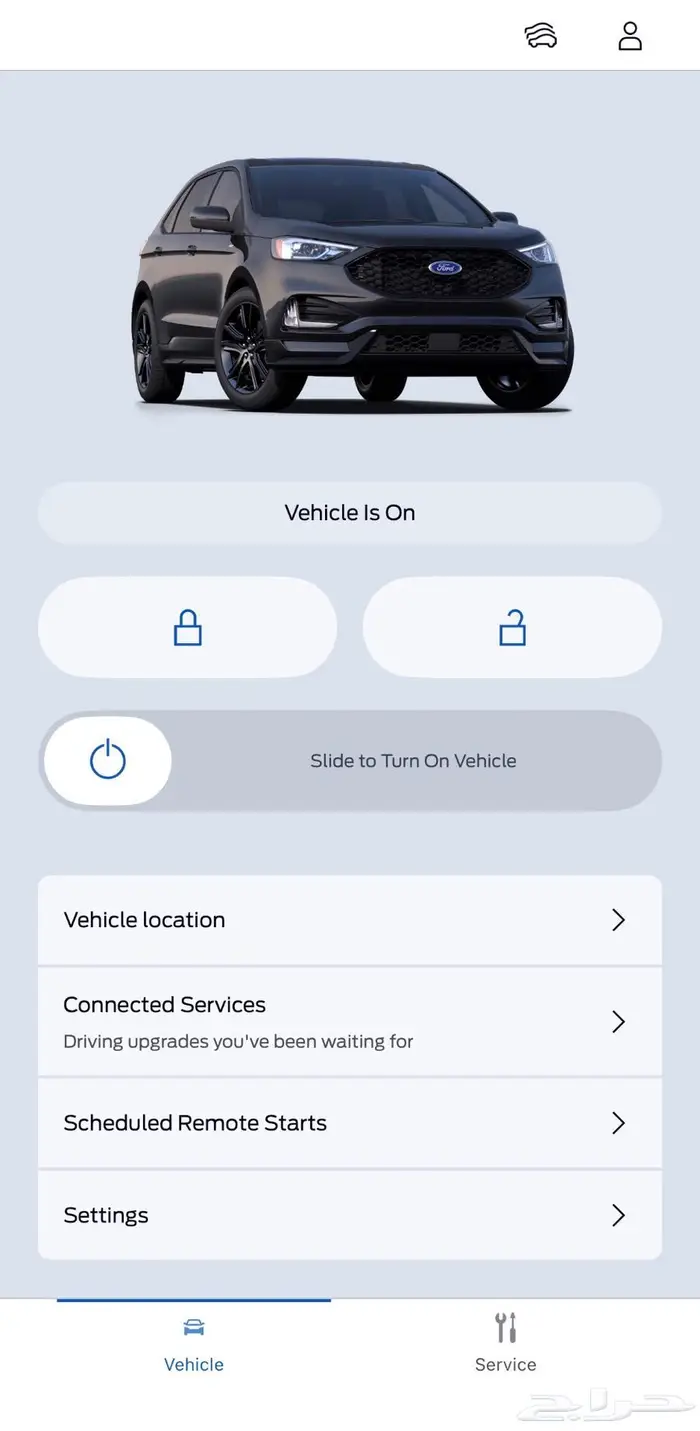Go to Settings
The image size is (700, 1431).
pos(349,1215)
